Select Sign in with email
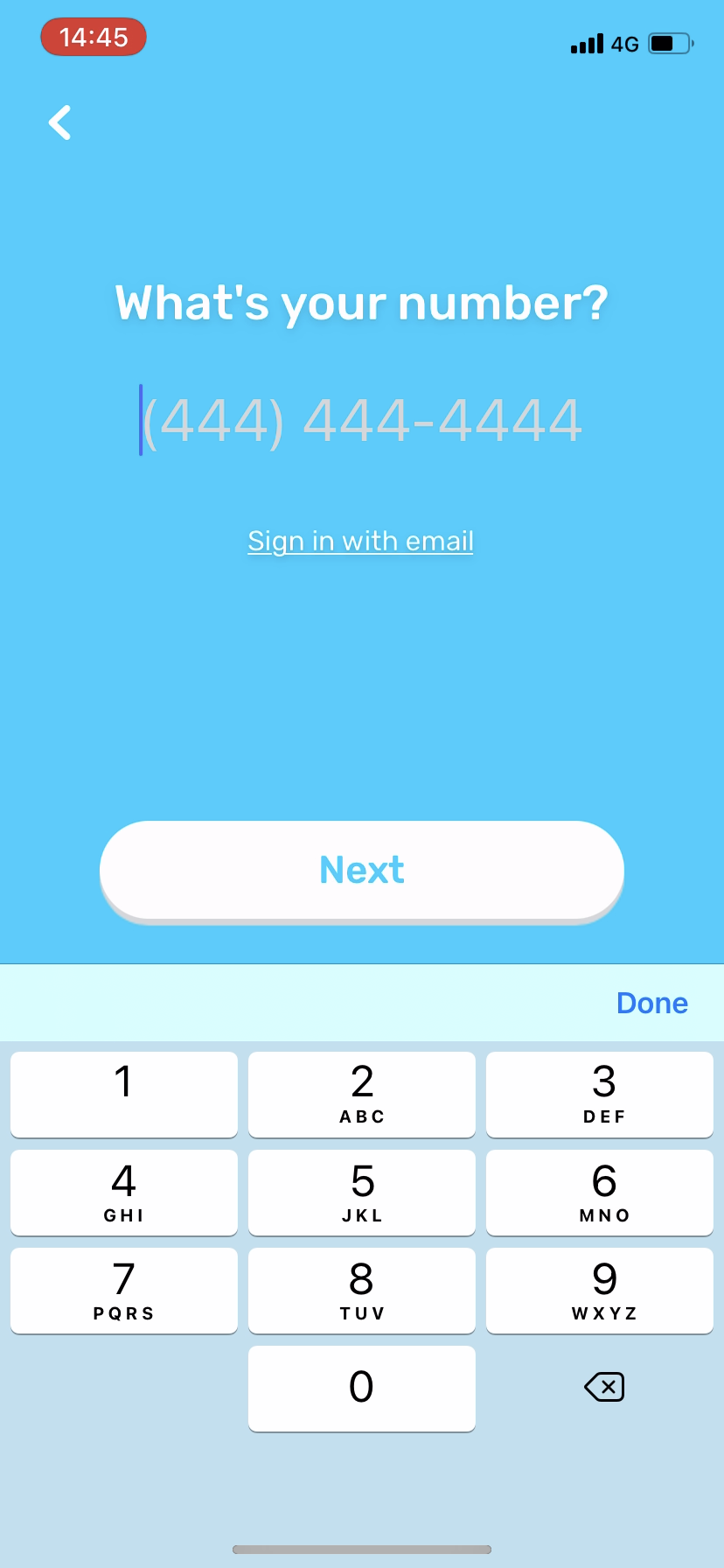Viewport: 724px width, 1568px height. tap(360, 541)
